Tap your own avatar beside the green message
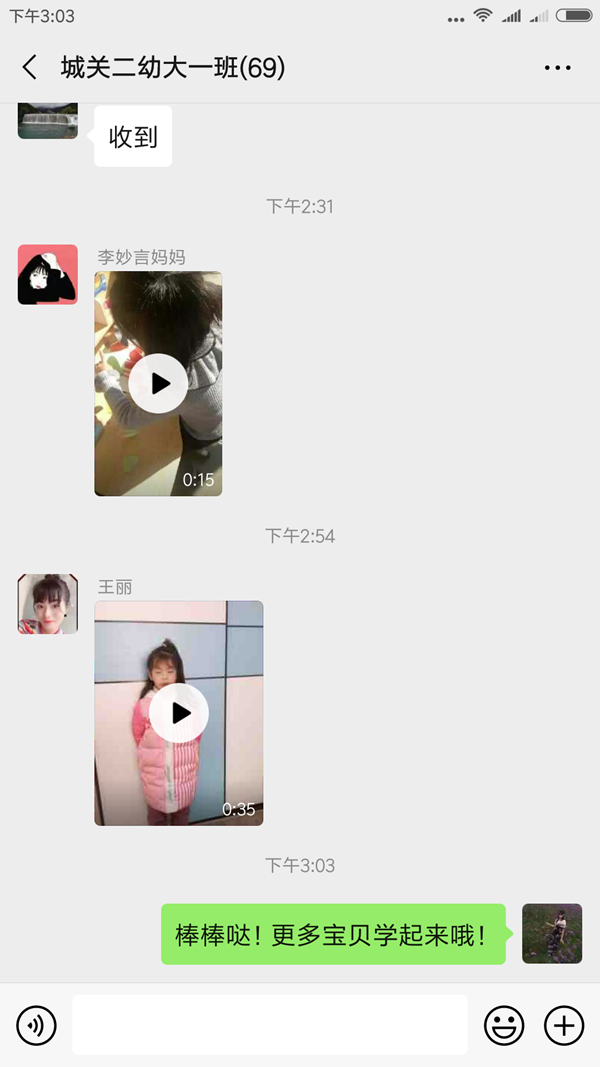The height and width of the screenshot is (1067, 600). pos(552,934)
